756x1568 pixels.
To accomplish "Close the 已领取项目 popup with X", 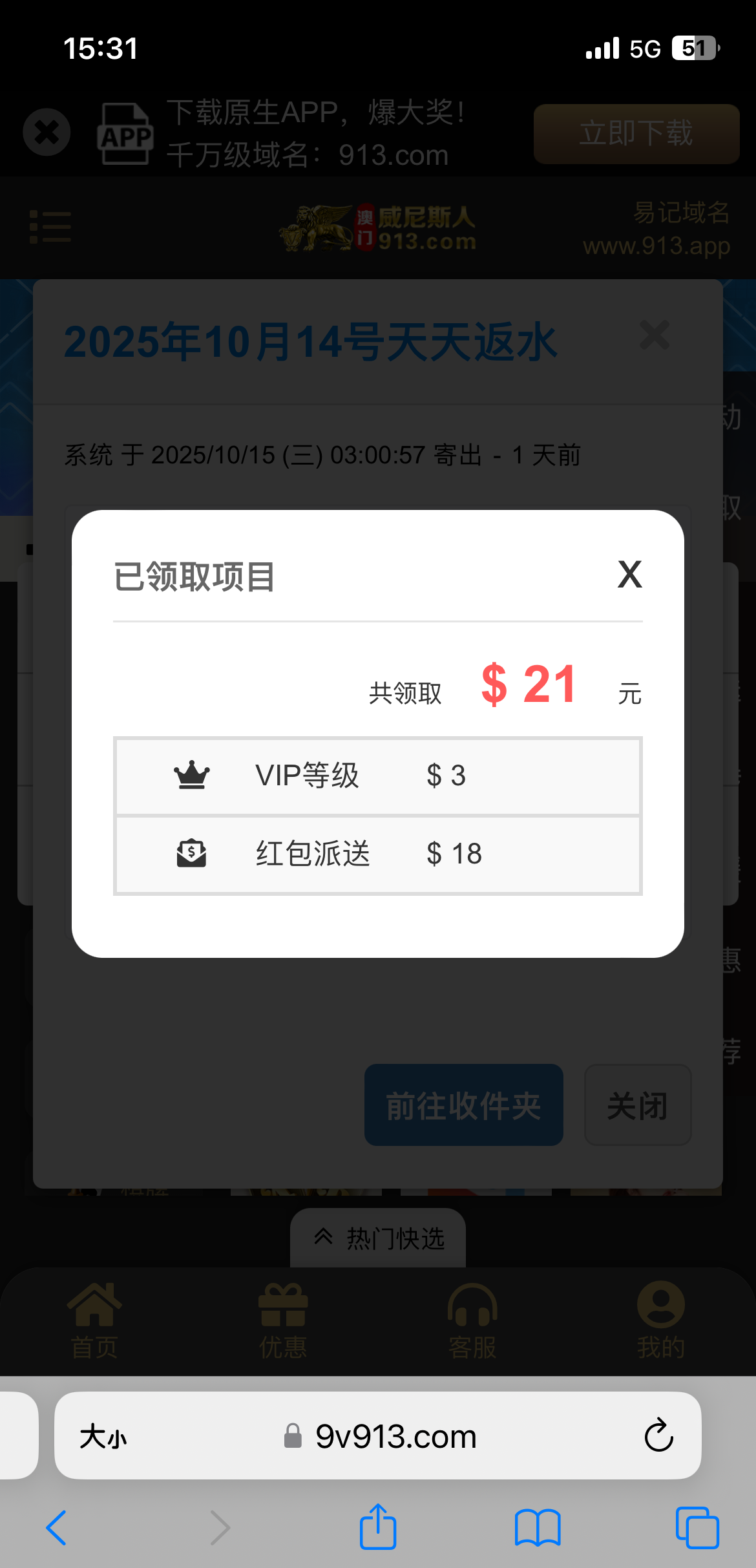I will point(629,575).
